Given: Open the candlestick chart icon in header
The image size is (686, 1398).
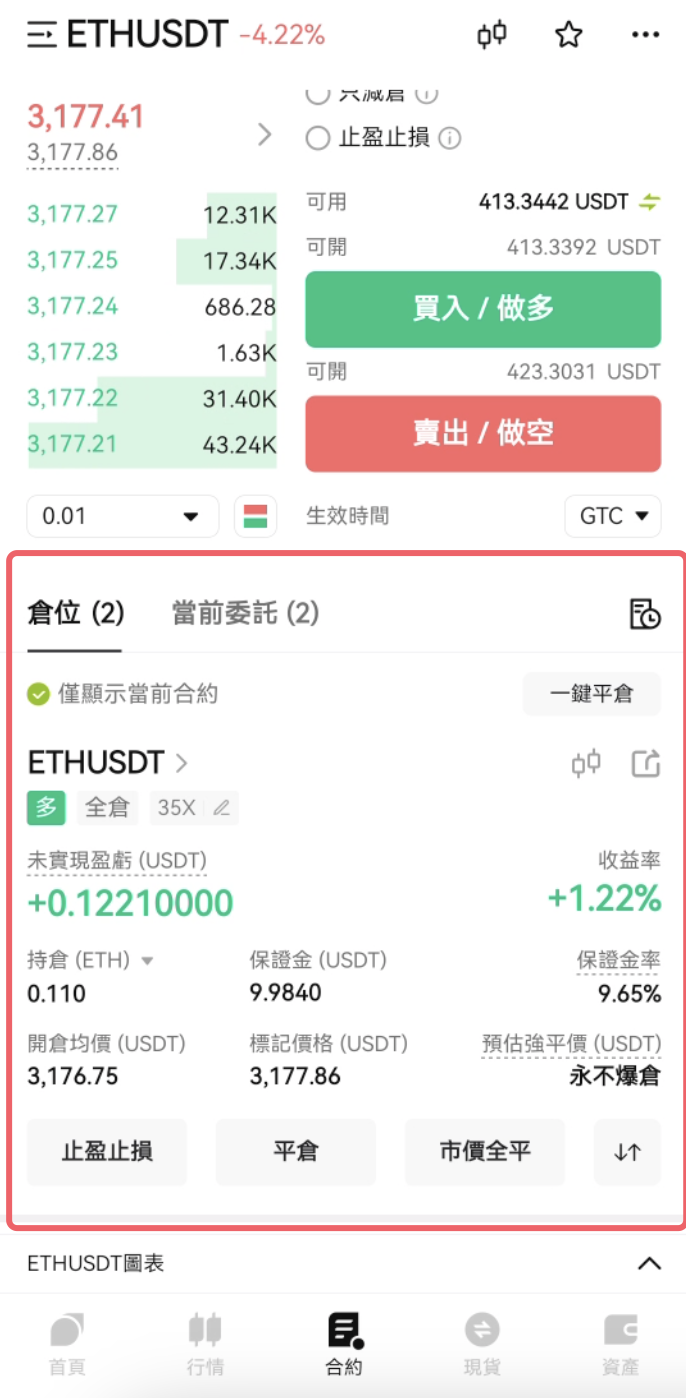Looking at the screenshot, I should coord(491,35).
